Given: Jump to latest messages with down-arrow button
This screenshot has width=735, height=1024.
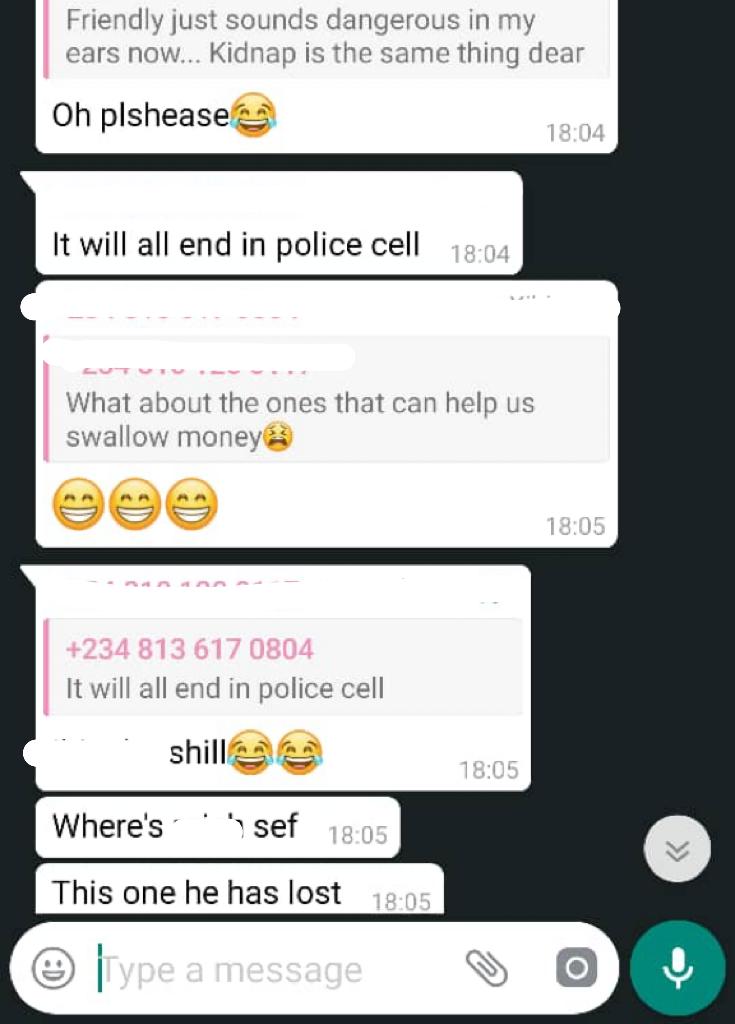Looking at the screenshot, I should 677,850.
